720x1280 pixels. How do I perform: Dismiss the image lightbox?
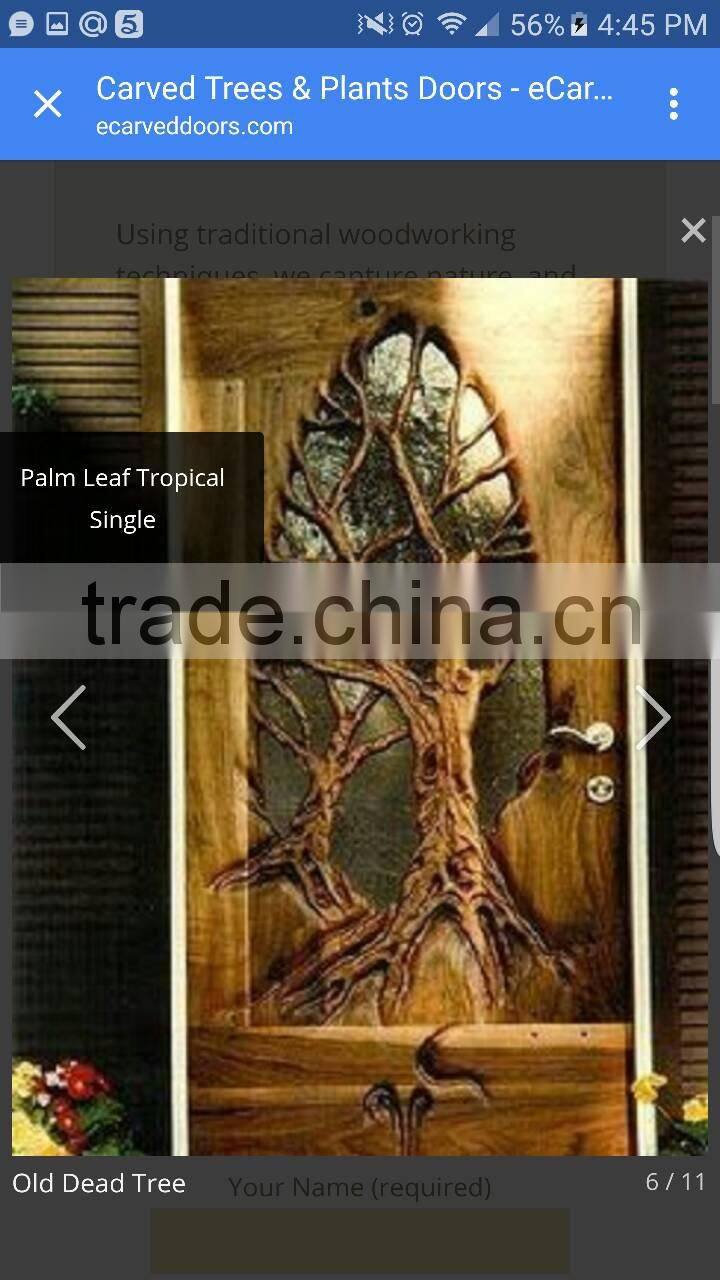pyautogui.click(x=693, y=231)
